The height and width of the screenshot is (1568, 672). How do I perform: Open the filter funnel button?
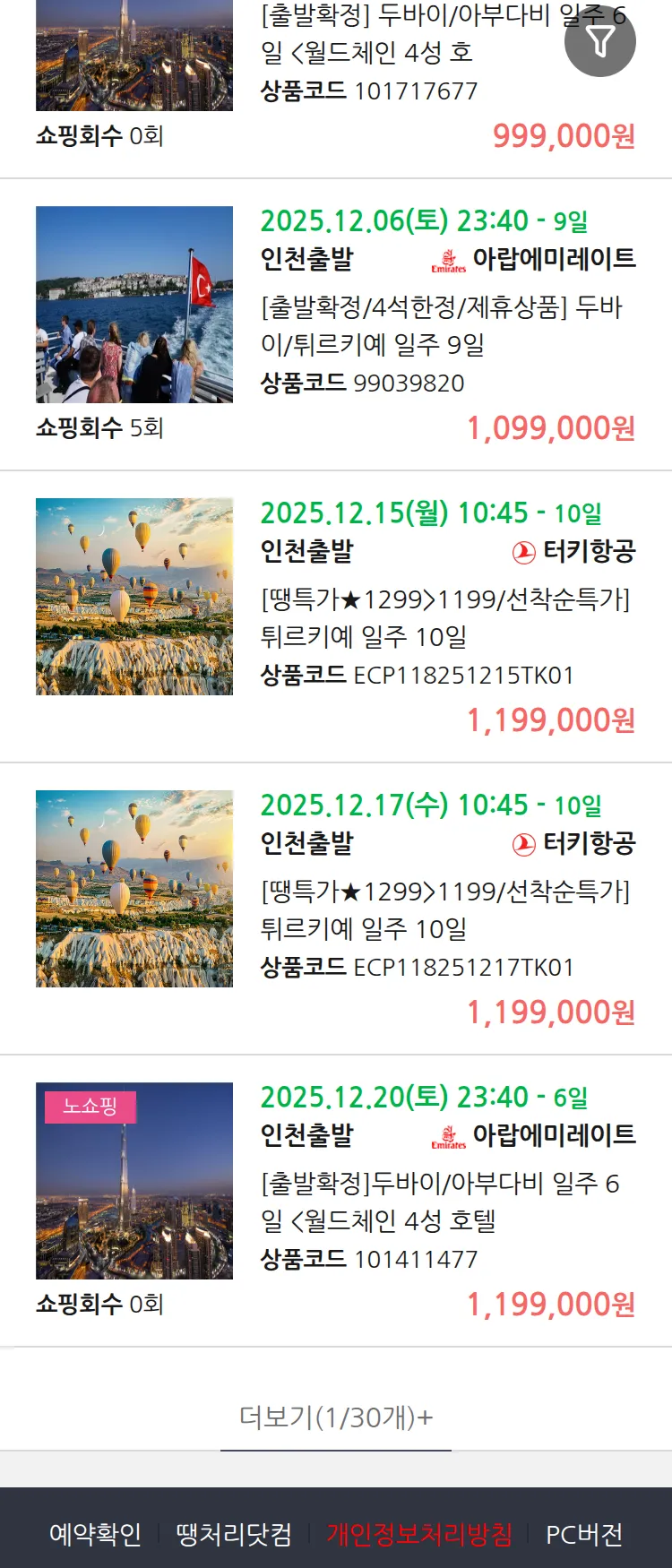pos(600,41)
